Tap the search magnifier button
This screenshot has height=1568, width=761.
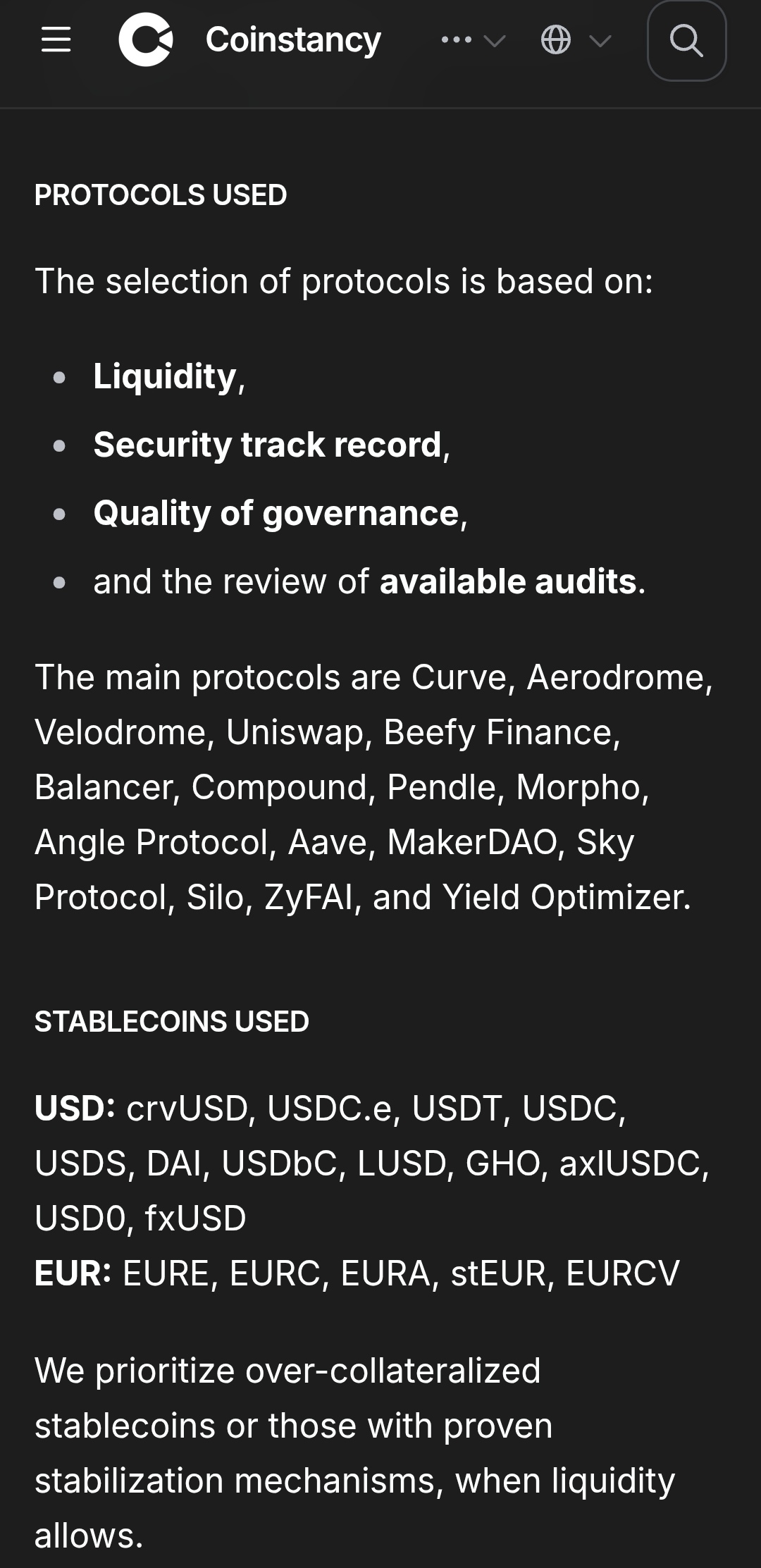[686, 40]
